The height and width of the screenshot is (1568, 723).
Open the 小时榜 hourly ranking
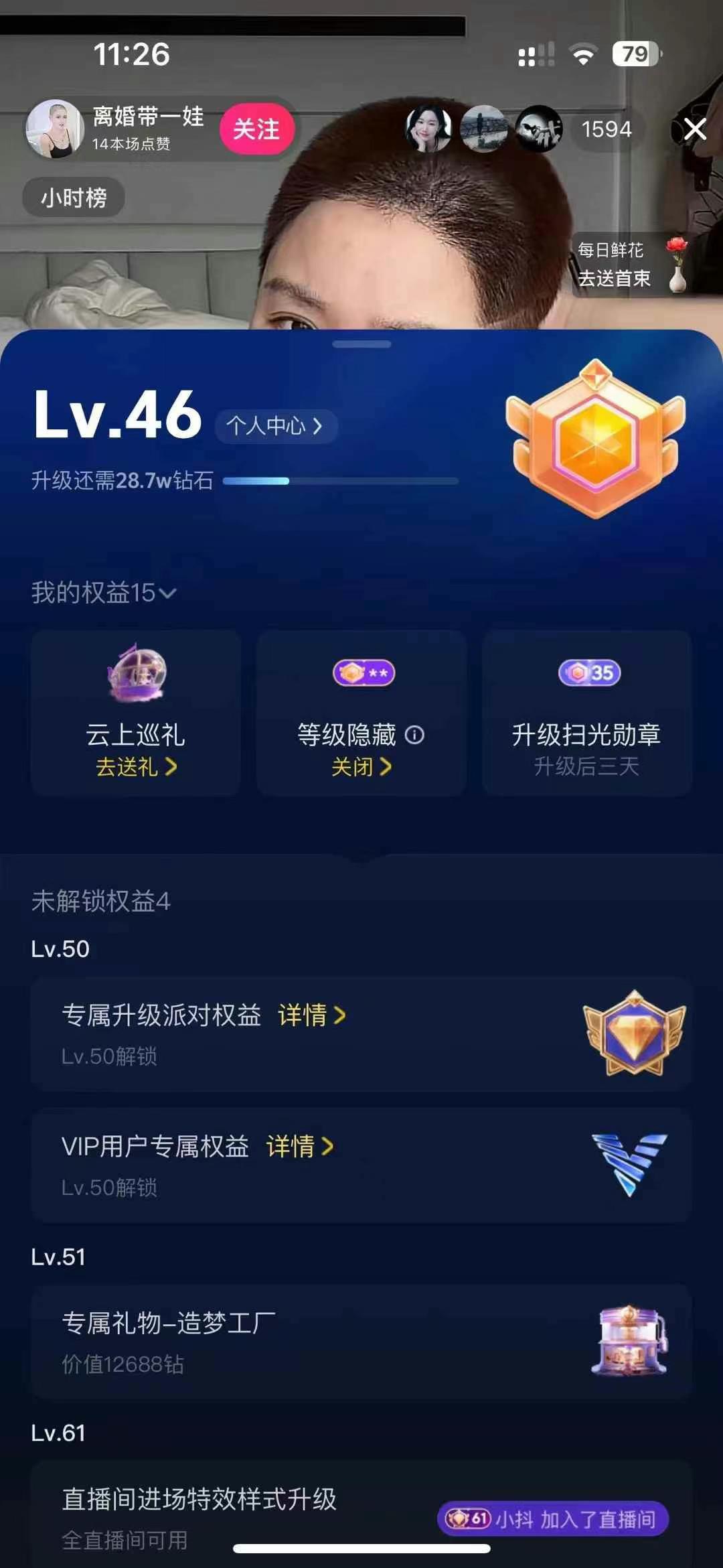point(74,198)
